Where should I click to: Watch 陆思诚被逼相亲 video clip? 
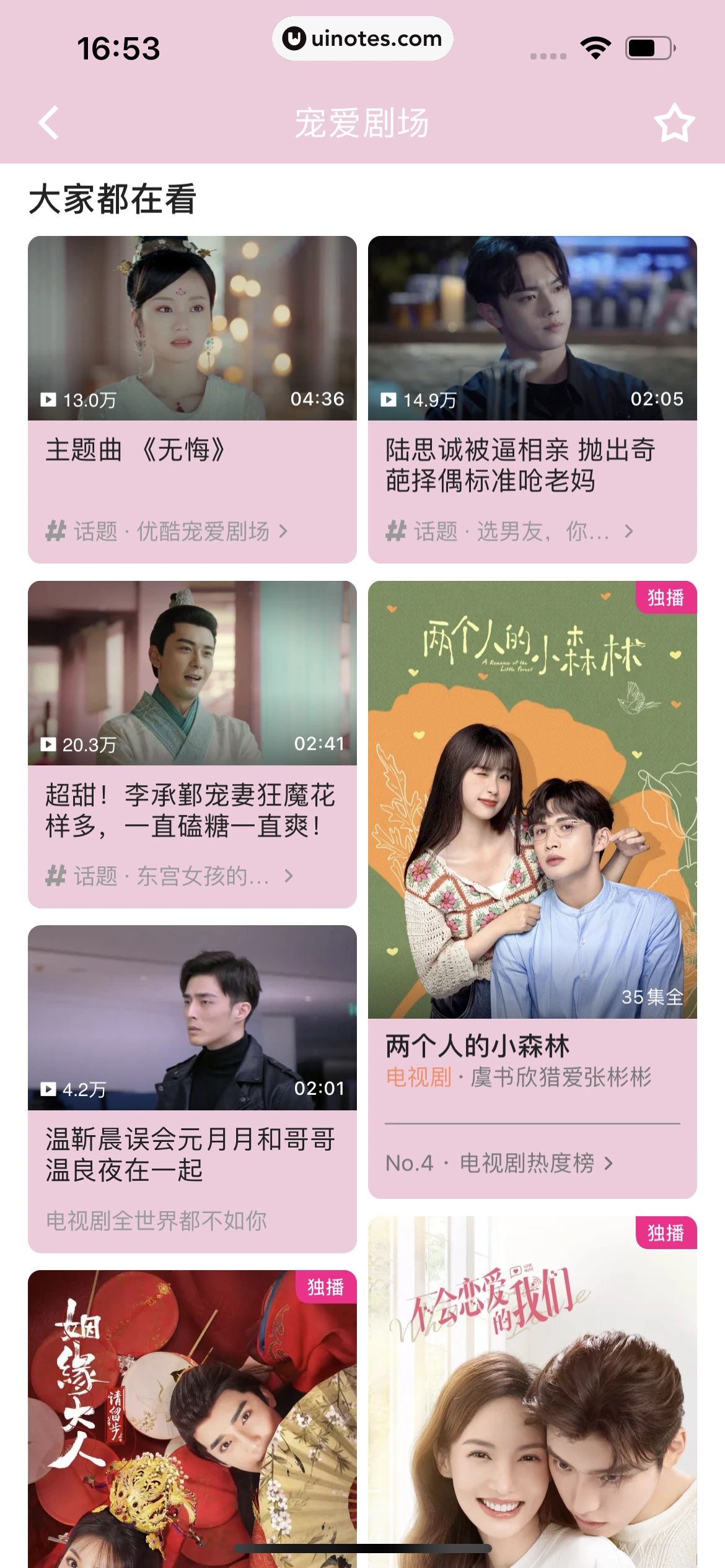click(532, 328)
